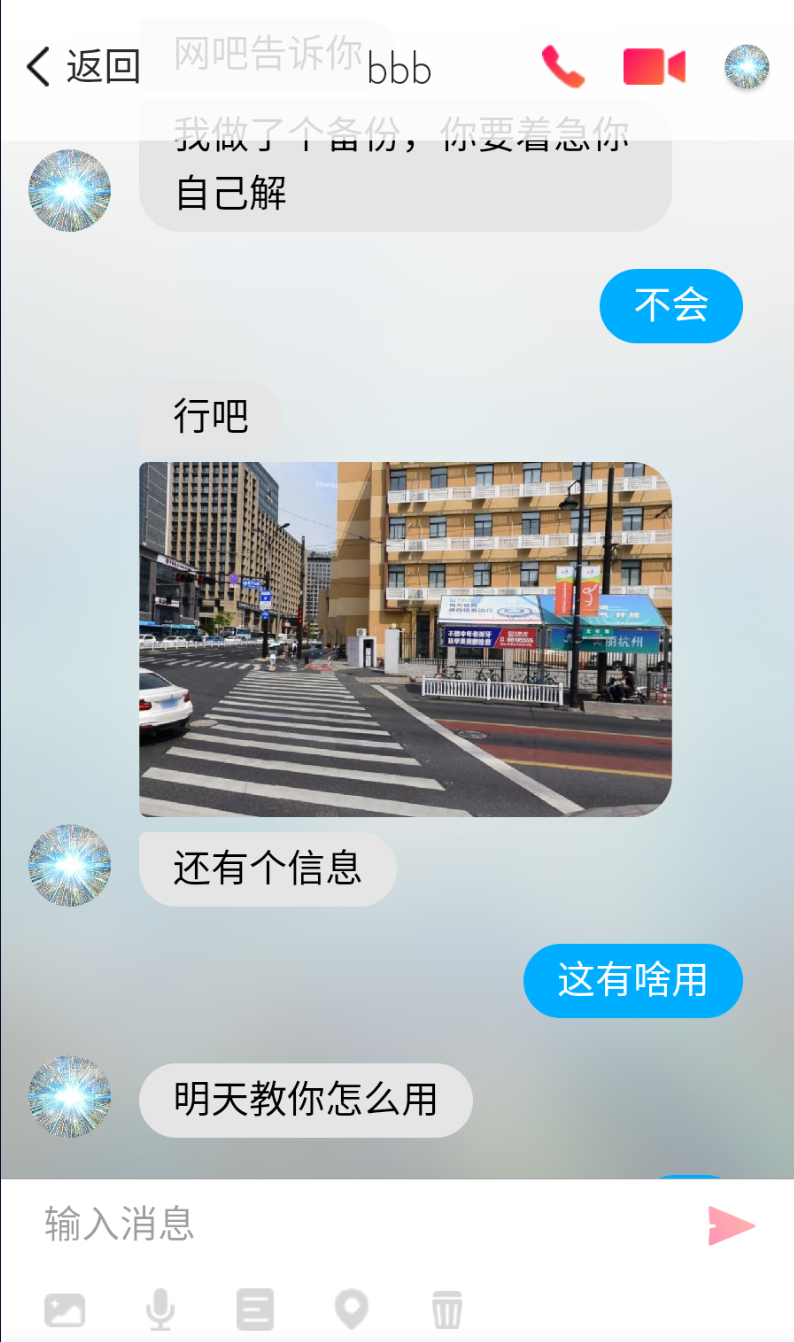Send the message with the arrow icon
Screen dimensions: 794x1342
point(731,1226)
